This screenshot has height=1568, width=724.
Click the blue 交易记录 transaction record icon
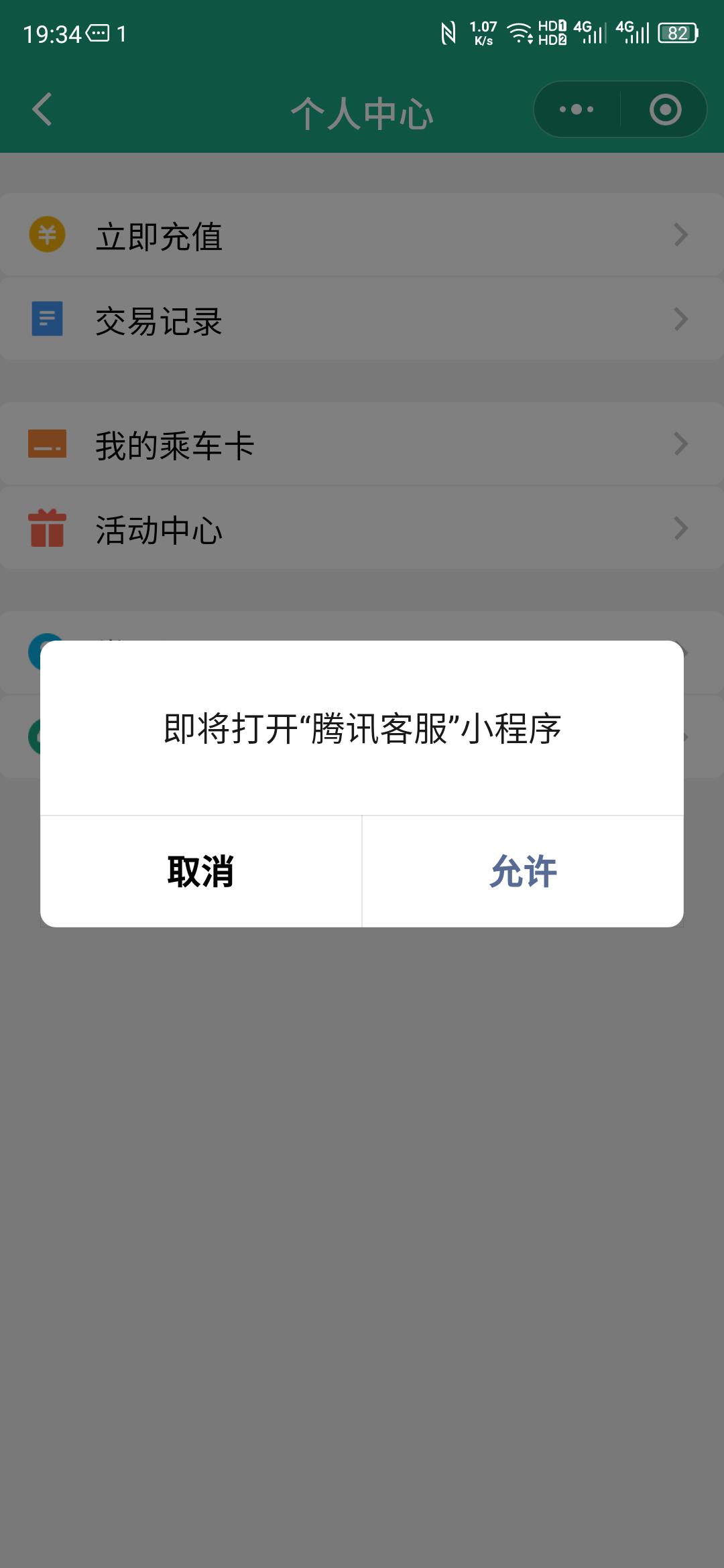[46, 318]
